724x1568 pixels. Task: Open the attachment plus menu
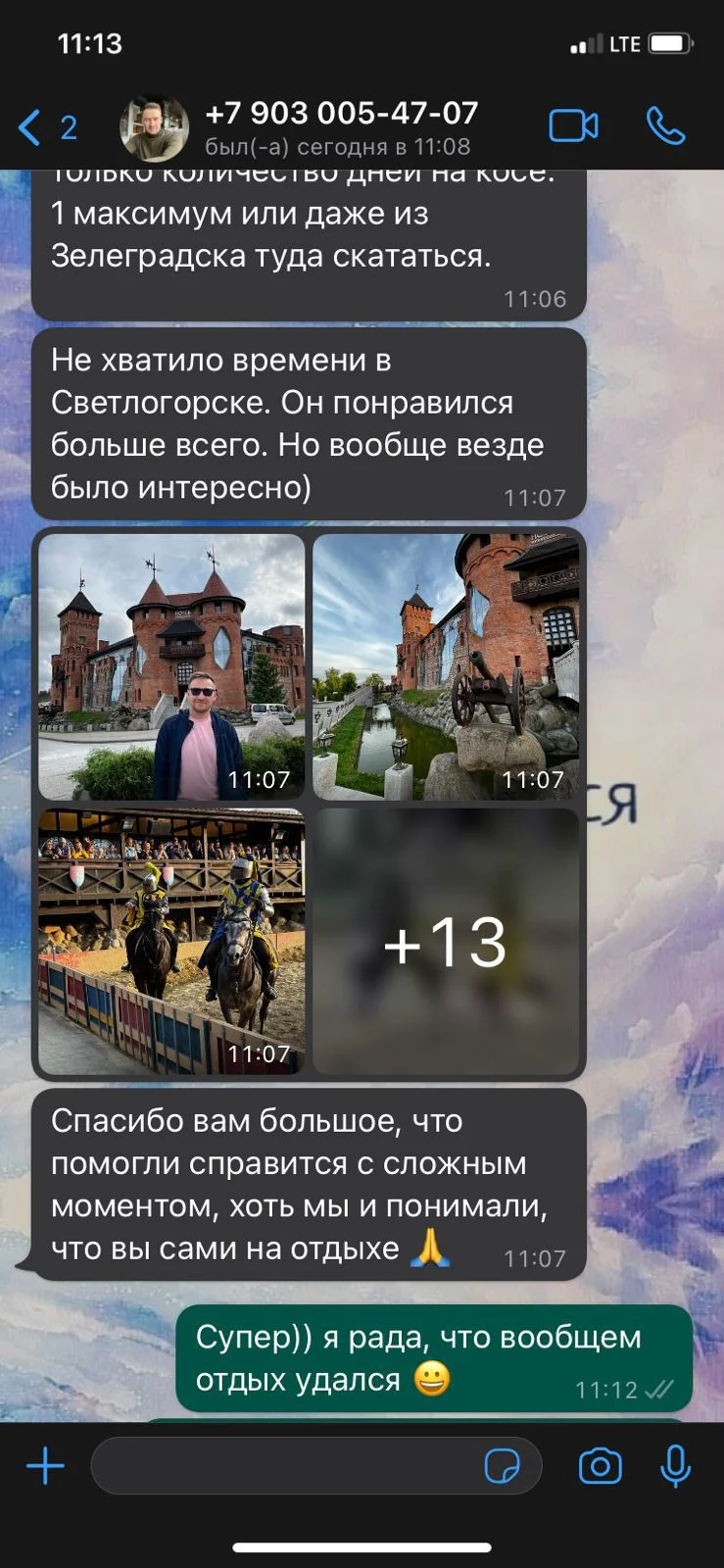tap(45, 1466)
